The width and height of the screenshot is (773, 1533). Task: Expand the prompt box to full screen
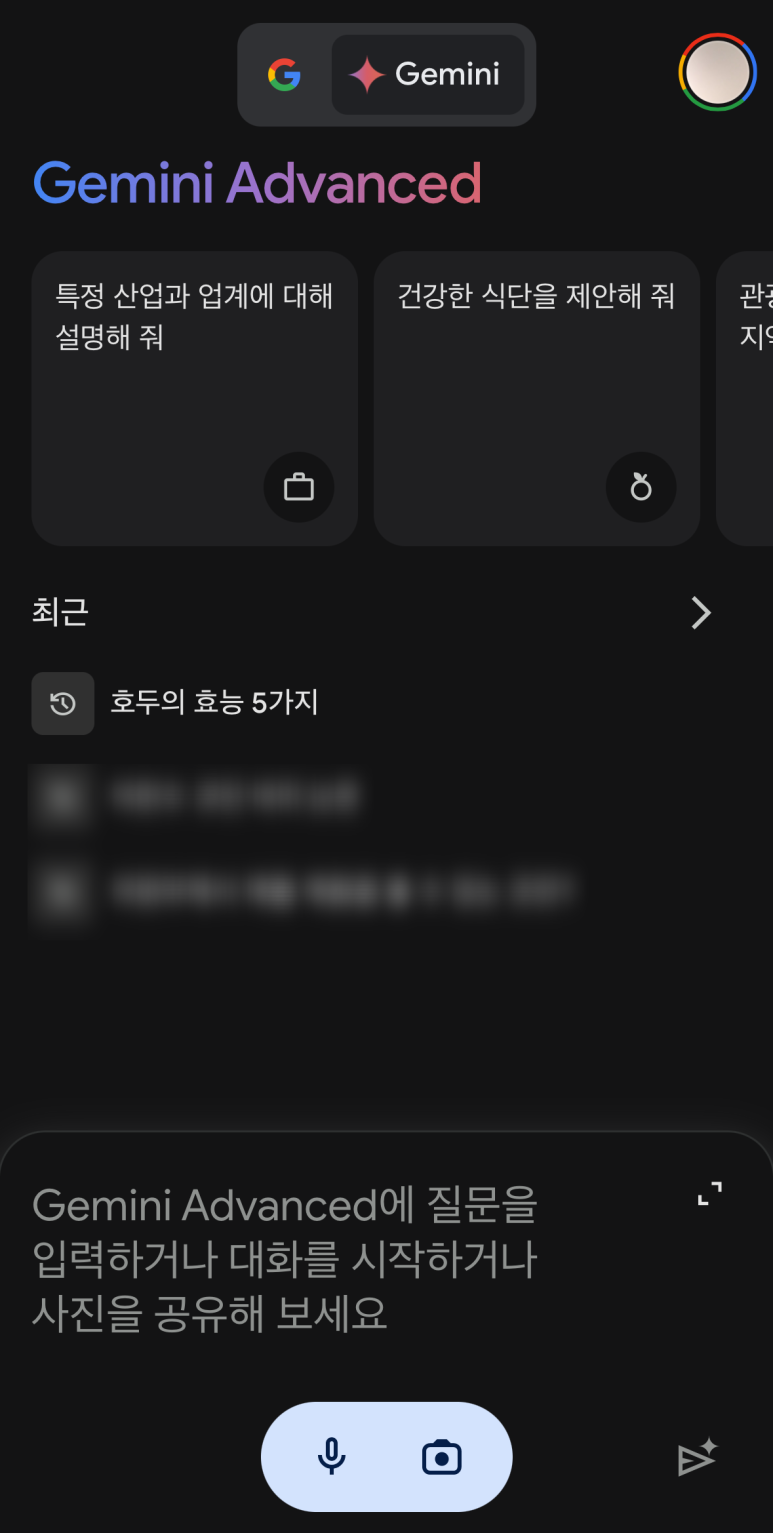click(x=709, y=1193)
